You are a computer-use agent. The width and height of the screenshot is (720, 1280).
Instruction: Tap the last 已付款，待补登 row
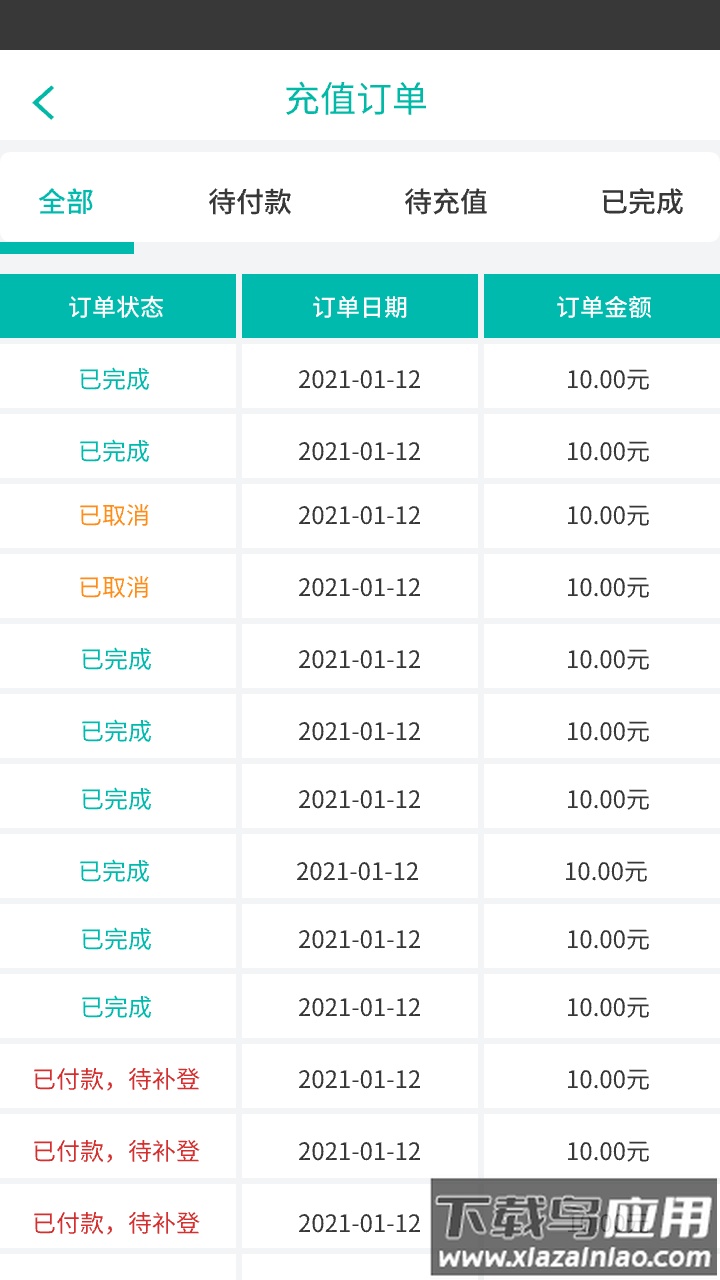pos(117,1222)
